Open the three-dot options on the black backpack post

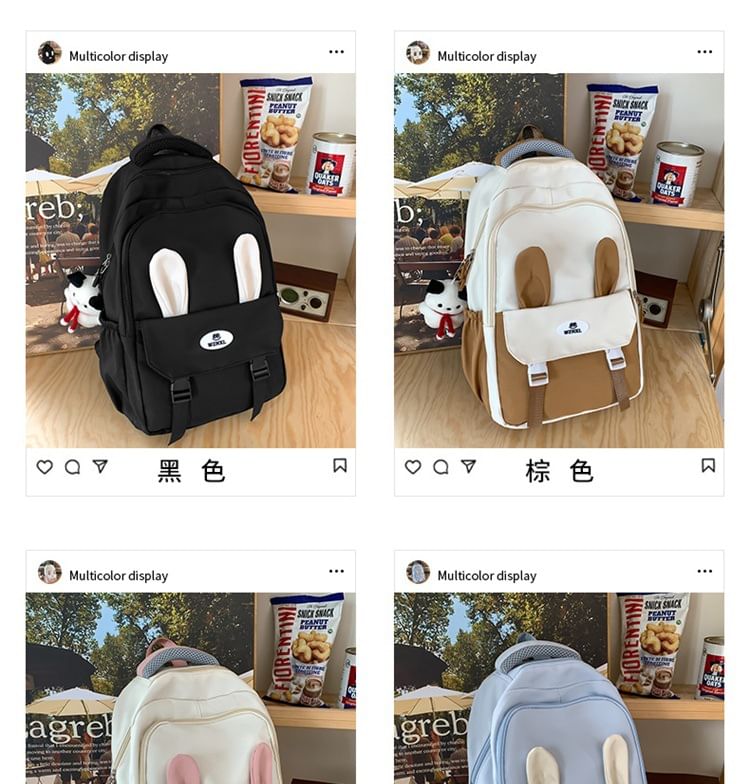point(336,50)
